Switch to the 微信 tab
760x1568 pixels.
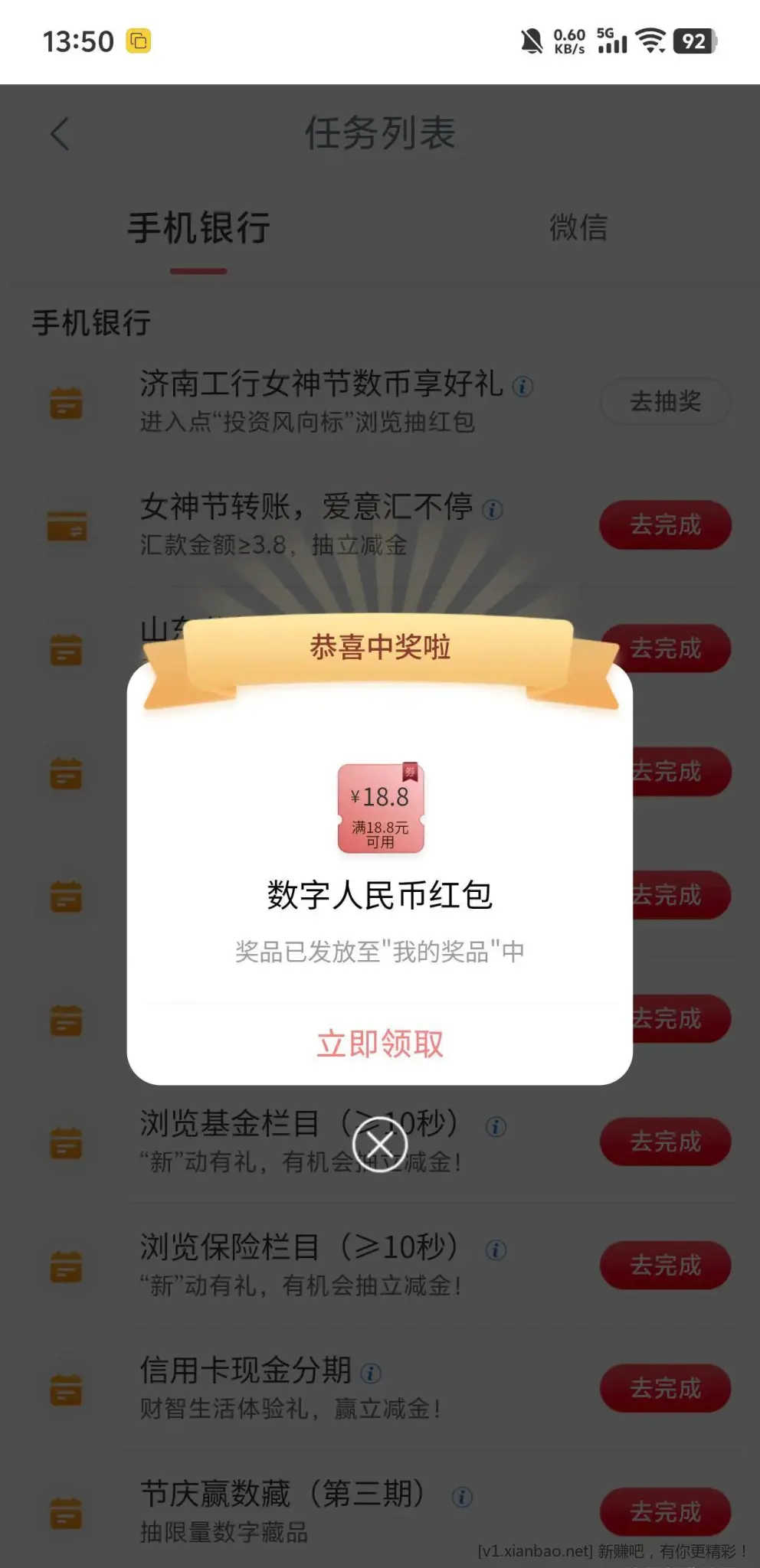578,227
